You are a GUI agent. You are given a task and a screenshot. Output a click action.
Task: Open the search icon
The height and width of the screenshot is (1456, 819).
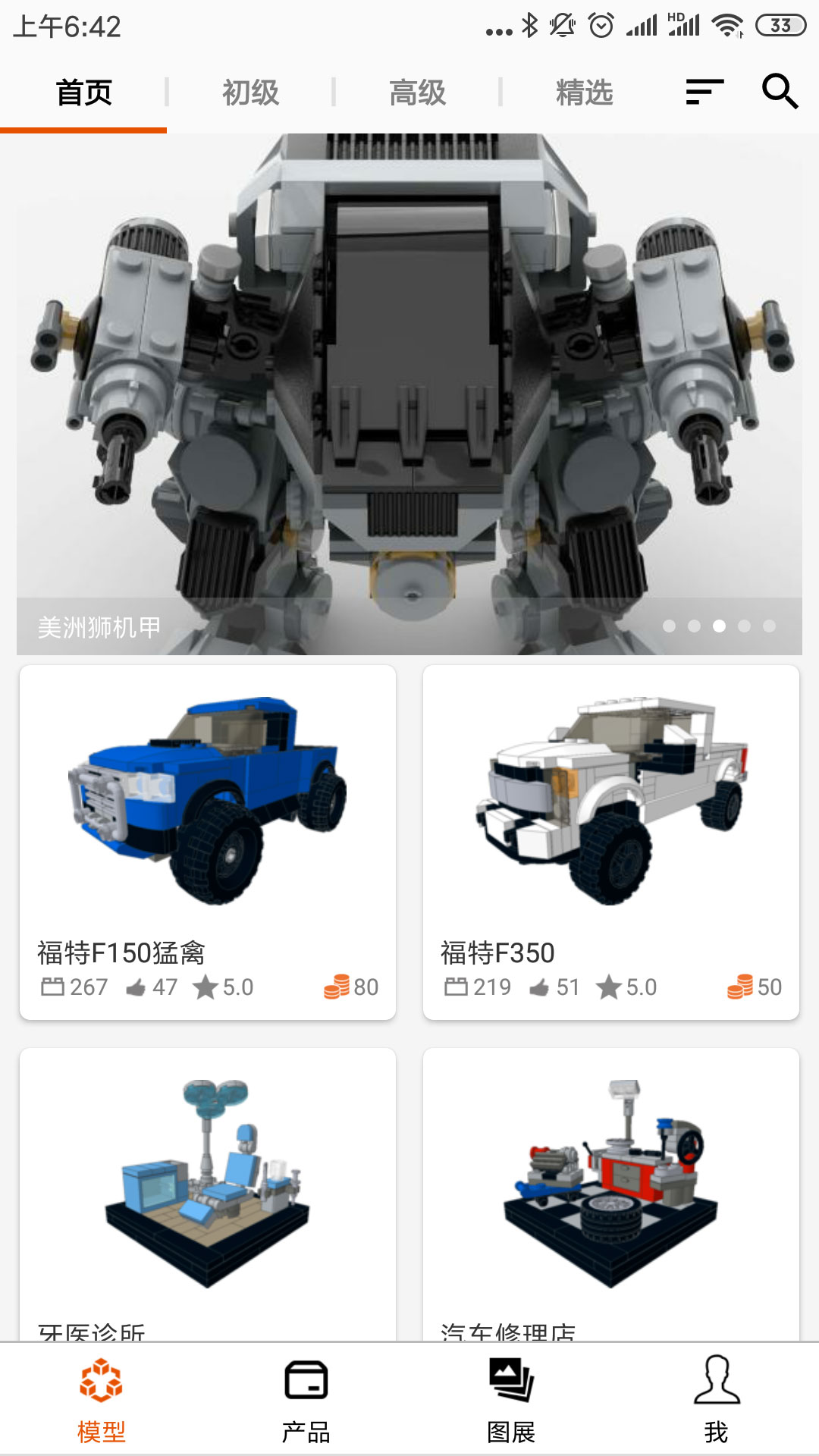click(780, 92)
